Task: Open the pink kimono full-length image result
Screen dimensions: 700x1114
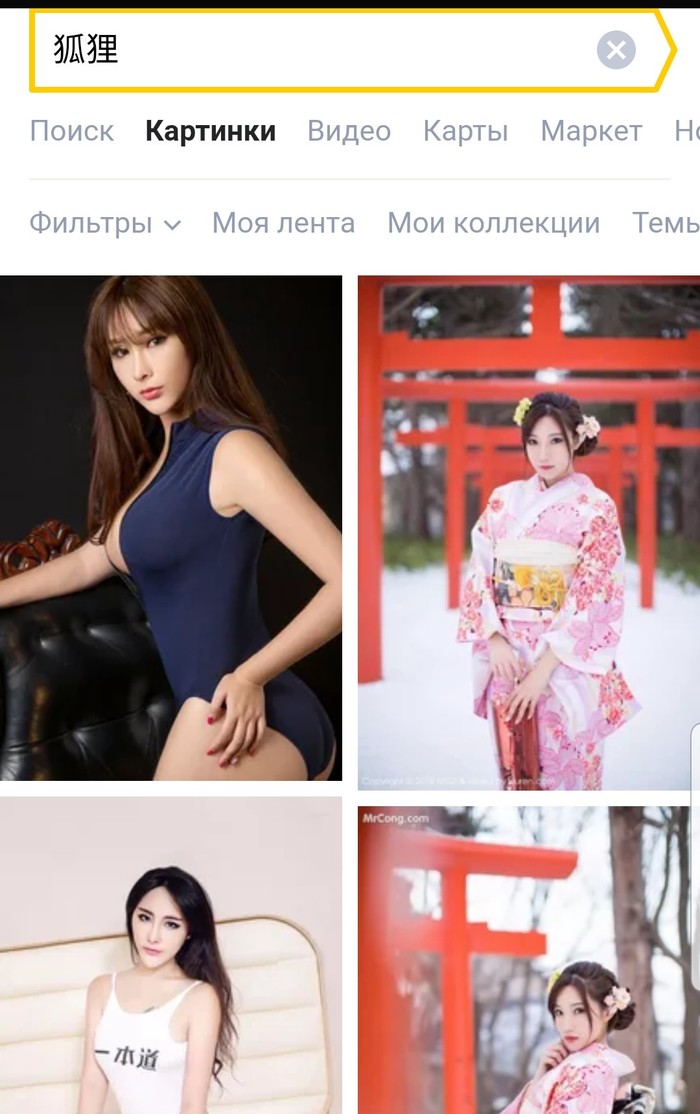Action: coord(529,533)
